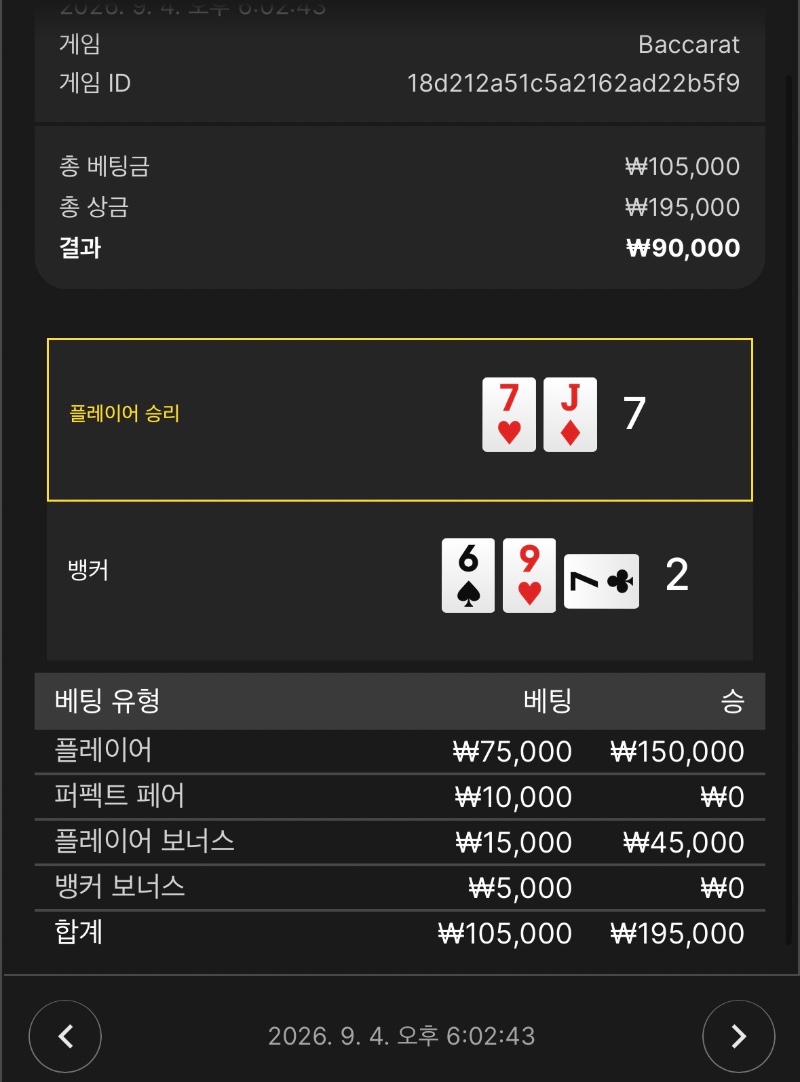Go to the previous game record arrow
The height and width of the screenshot is (1082, 800).
click(x=65, y=1036)
